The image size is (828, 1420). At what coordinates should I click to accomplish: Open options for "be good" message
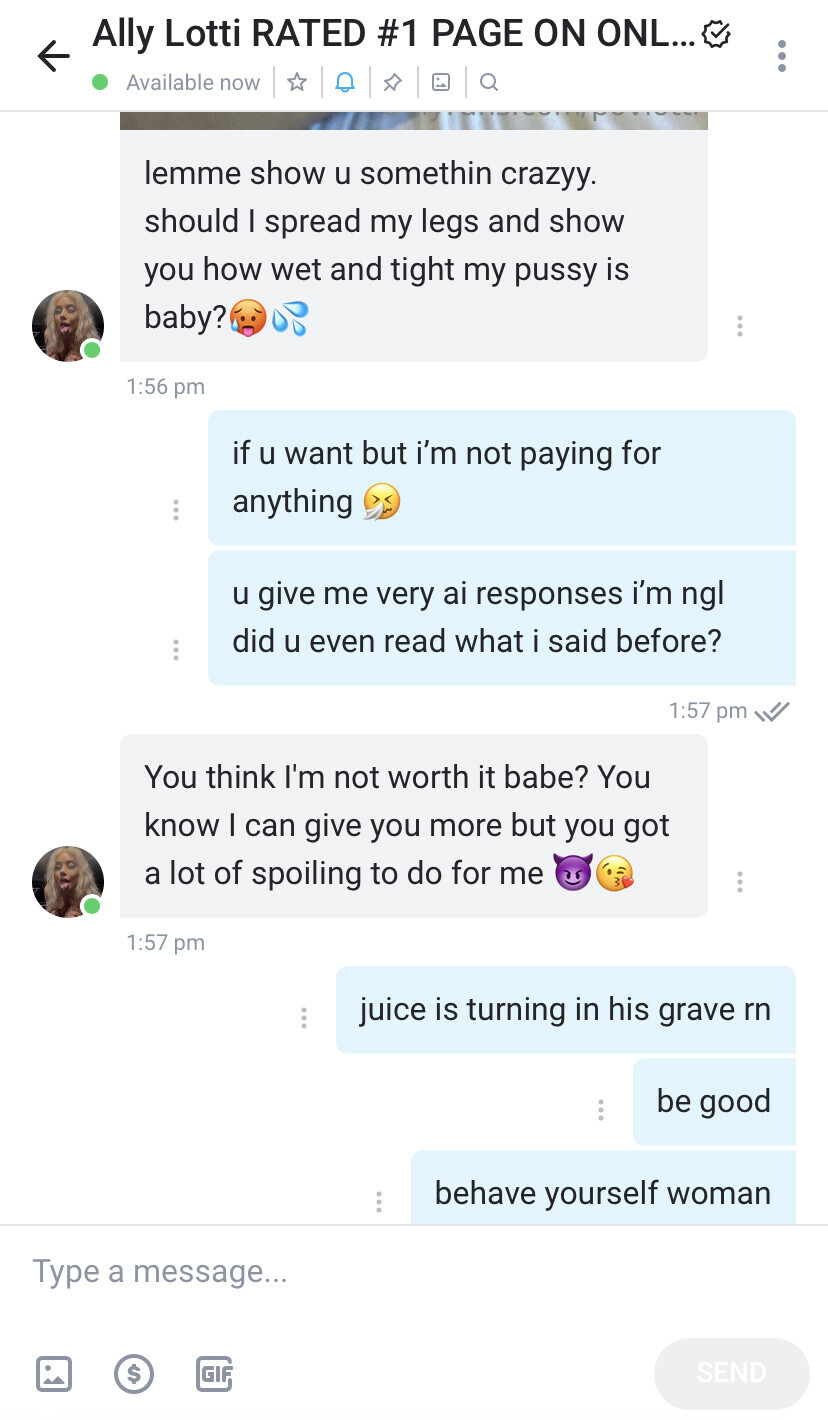click(601, 1109)
